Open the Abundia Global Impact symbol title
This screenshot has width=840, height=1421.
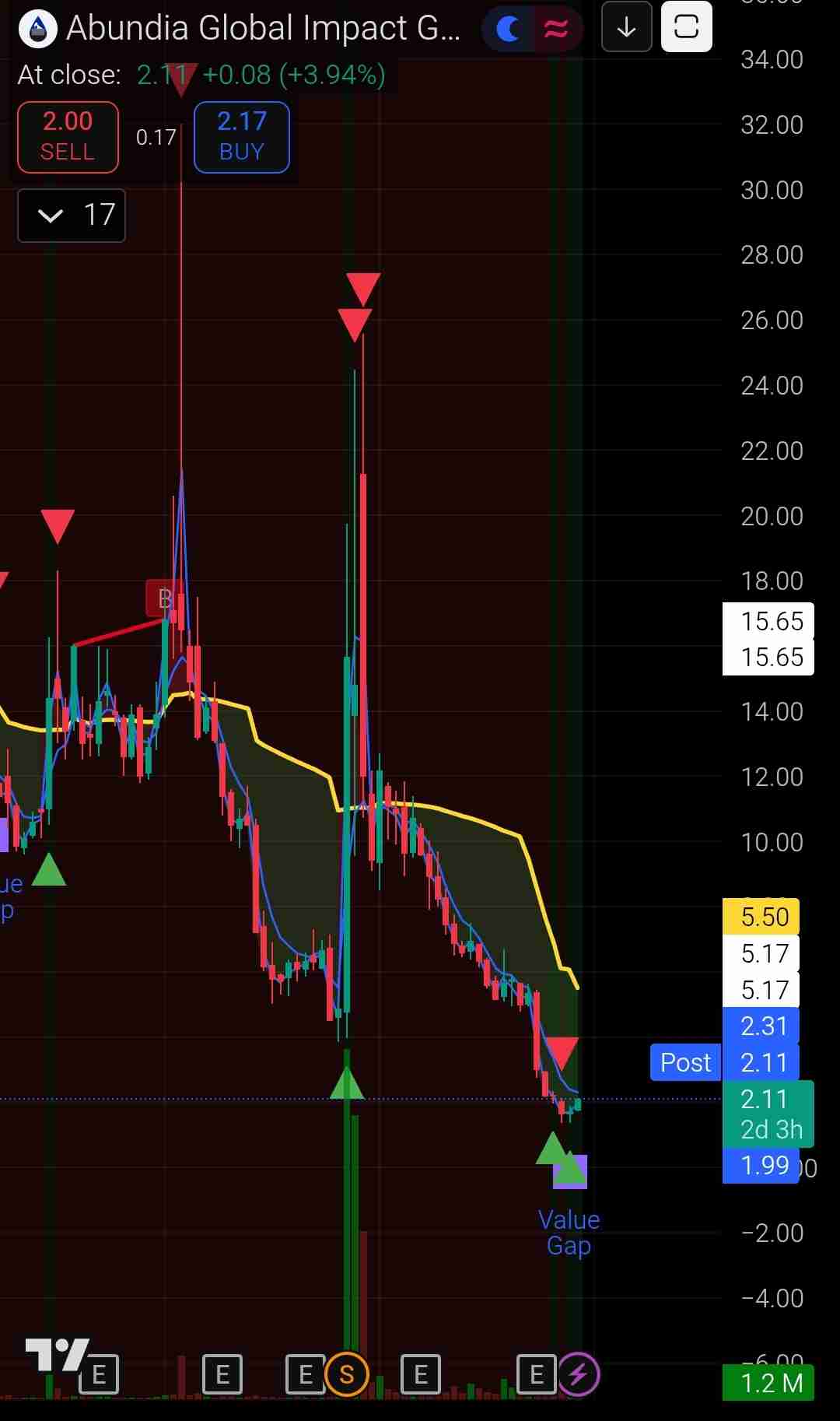tap(263, 29)
